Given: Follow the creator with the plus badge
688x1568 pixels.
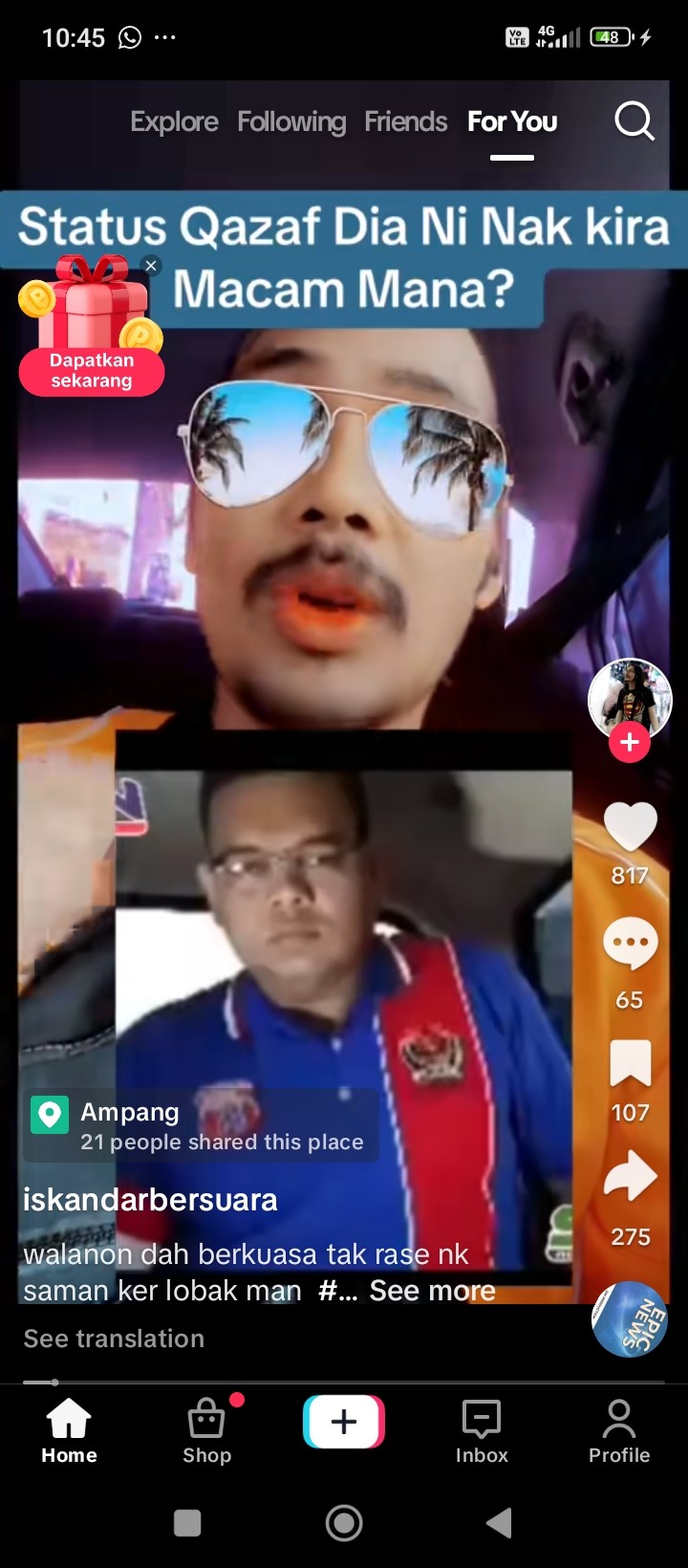Looking at the screenshot, I should [630, 742].
